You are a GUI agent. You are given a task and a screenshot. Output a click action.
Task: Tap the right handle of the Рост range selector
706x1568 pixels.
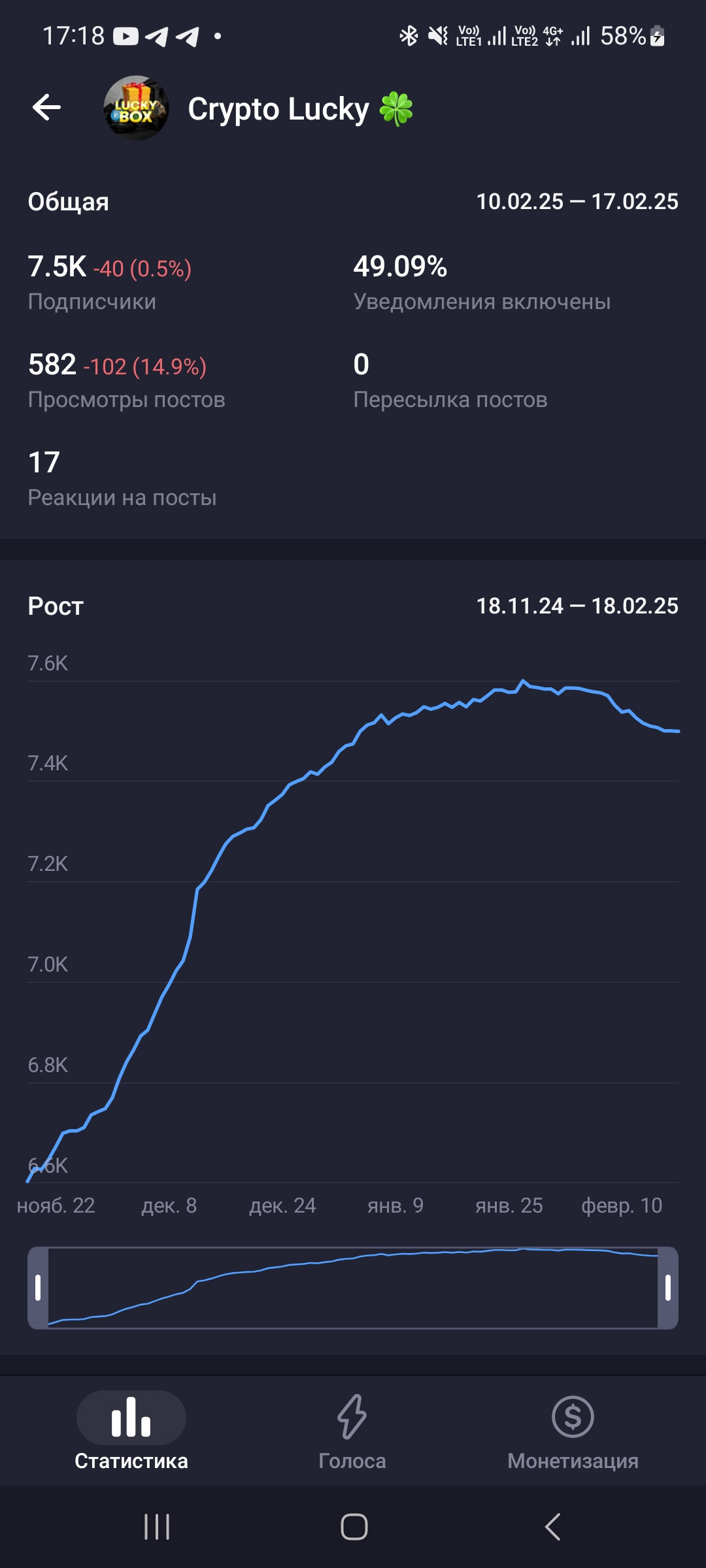[x=667, y=1288]
